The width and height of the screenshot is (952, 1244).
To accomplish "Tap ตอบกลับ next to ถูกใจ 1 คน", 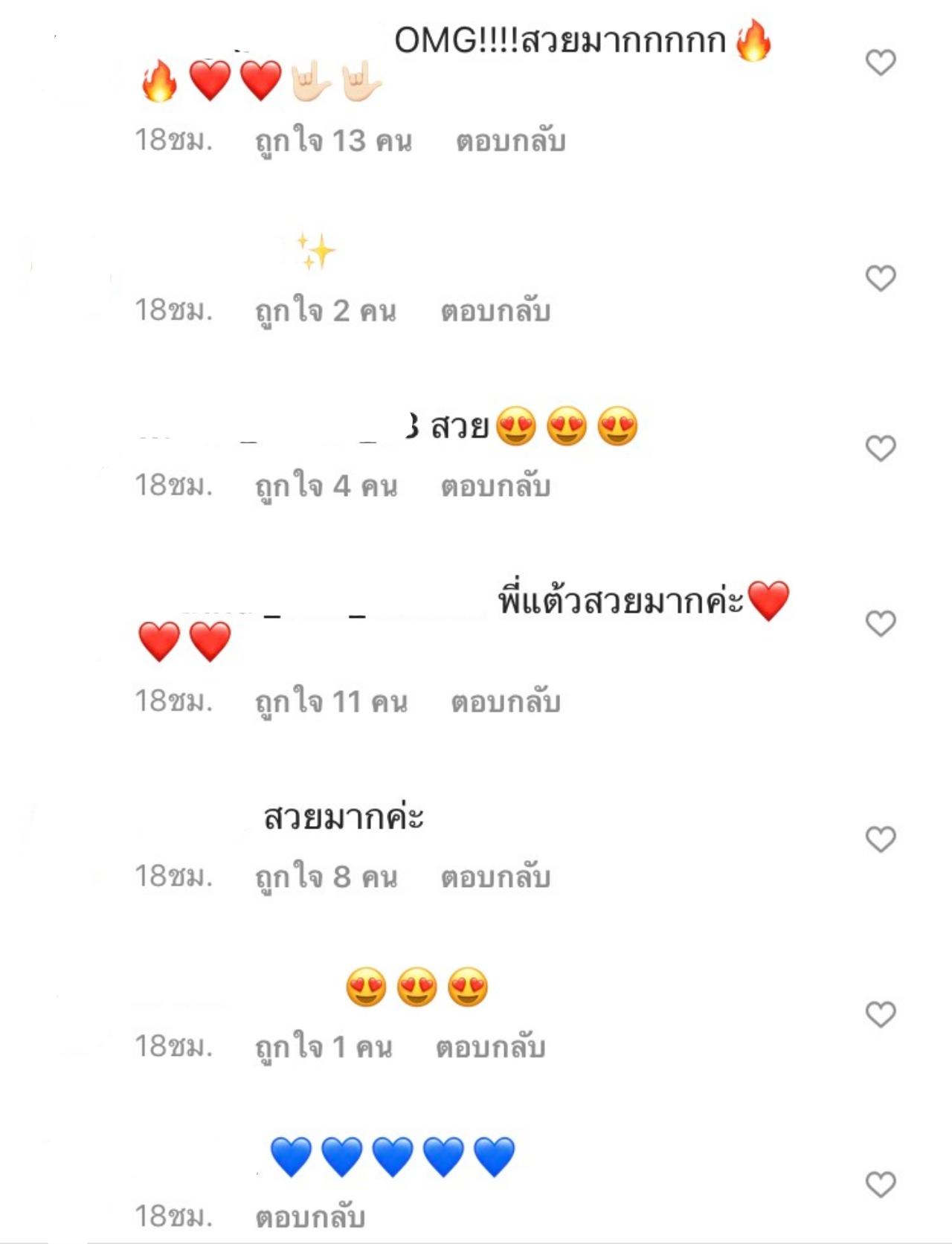I will click(x=490, y=1048).
